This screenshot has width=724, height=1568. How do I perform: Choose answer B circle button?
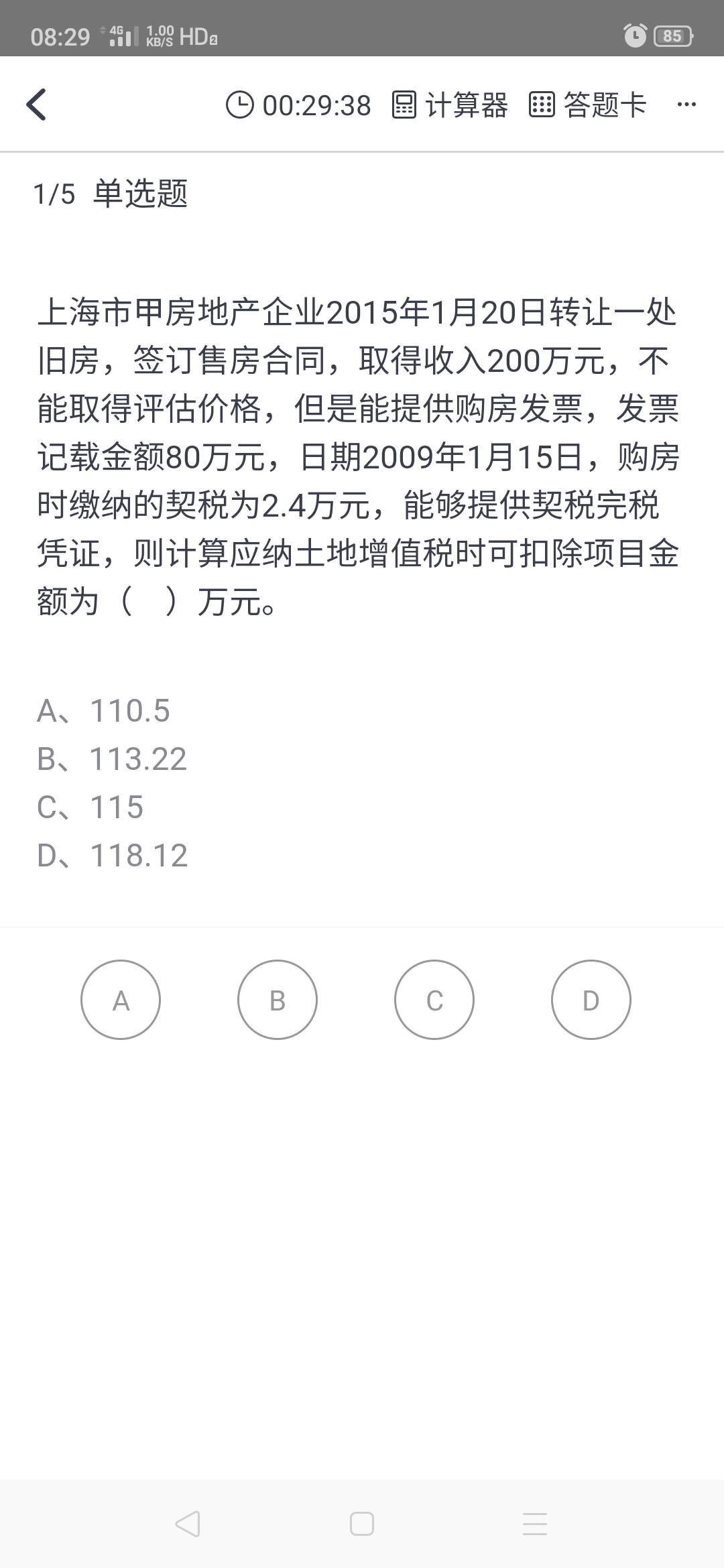(278, 1000)
